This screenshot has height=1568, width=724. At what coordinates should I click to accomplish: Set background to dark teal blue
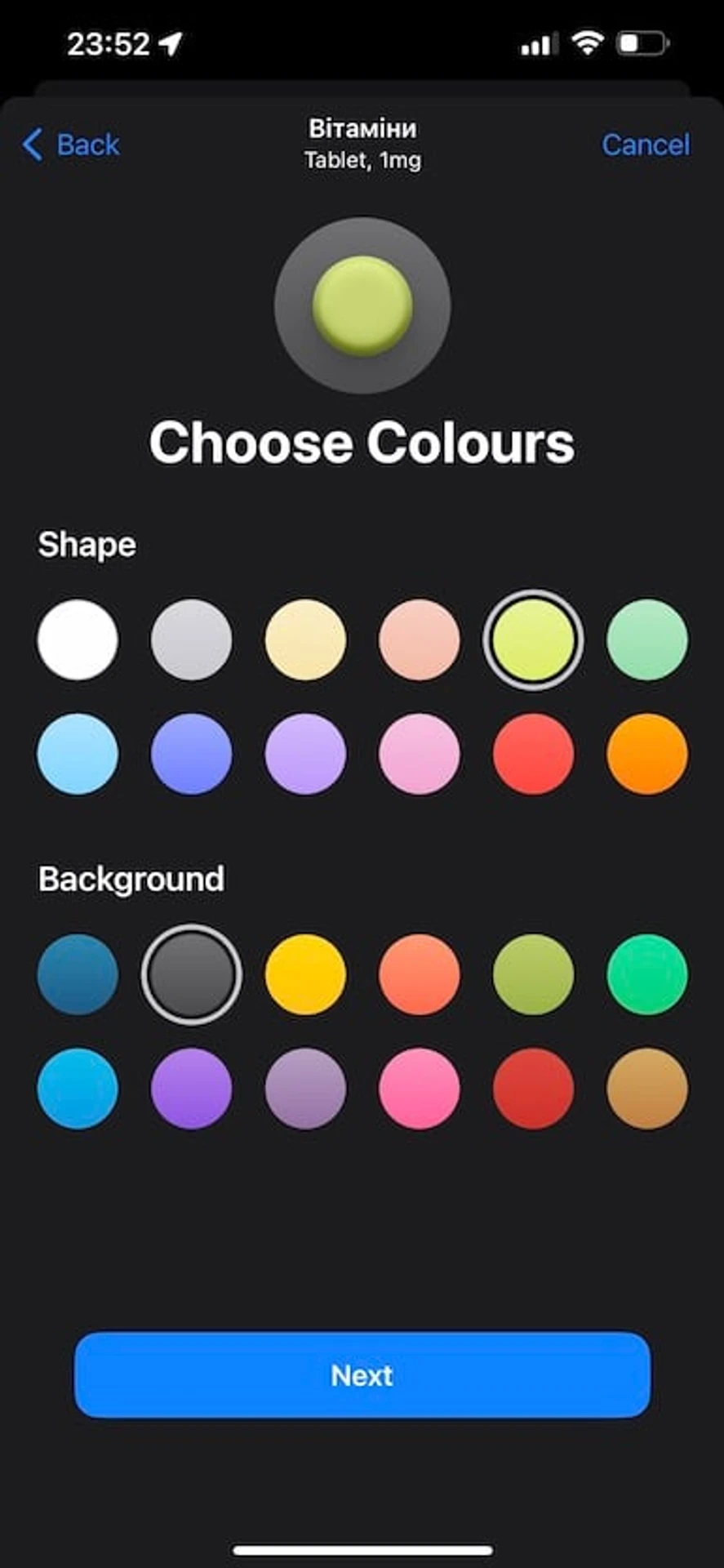point(78,974)
